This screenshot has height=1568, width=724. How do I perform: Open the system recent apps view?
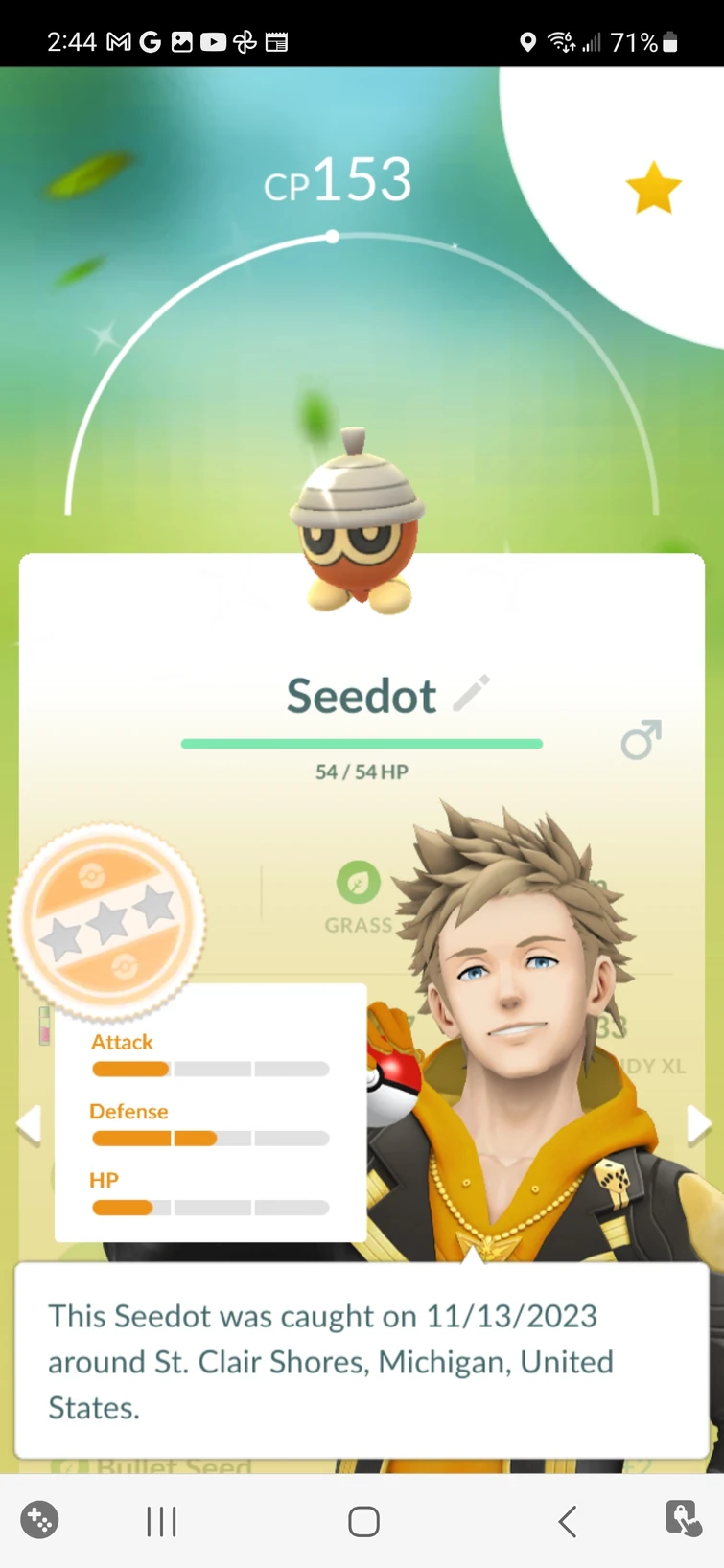pos(162,1520)
